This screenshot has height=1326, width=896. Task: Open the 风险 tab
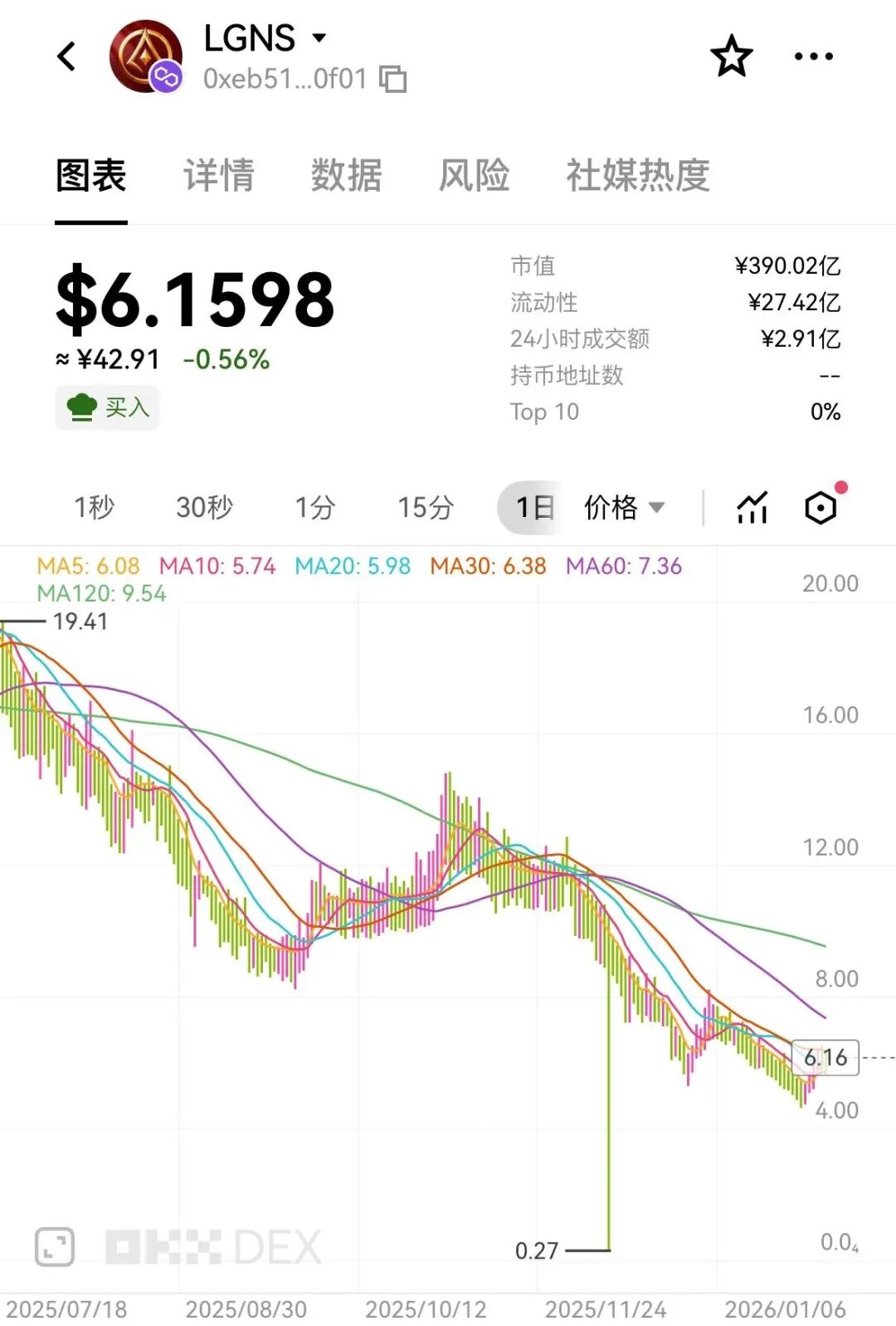tap(474, 176)
